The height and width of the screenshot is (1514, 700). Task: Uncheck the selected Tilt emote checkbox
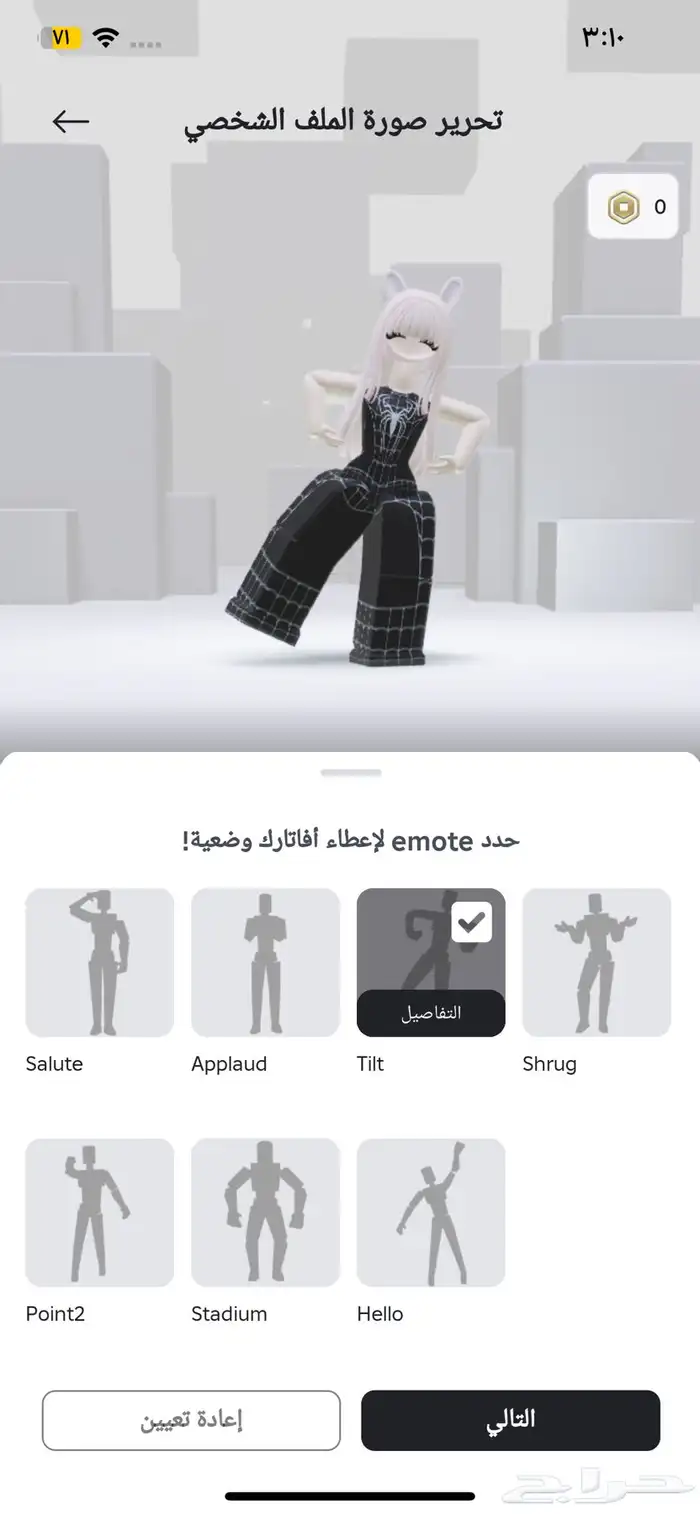tap(472, 922)
